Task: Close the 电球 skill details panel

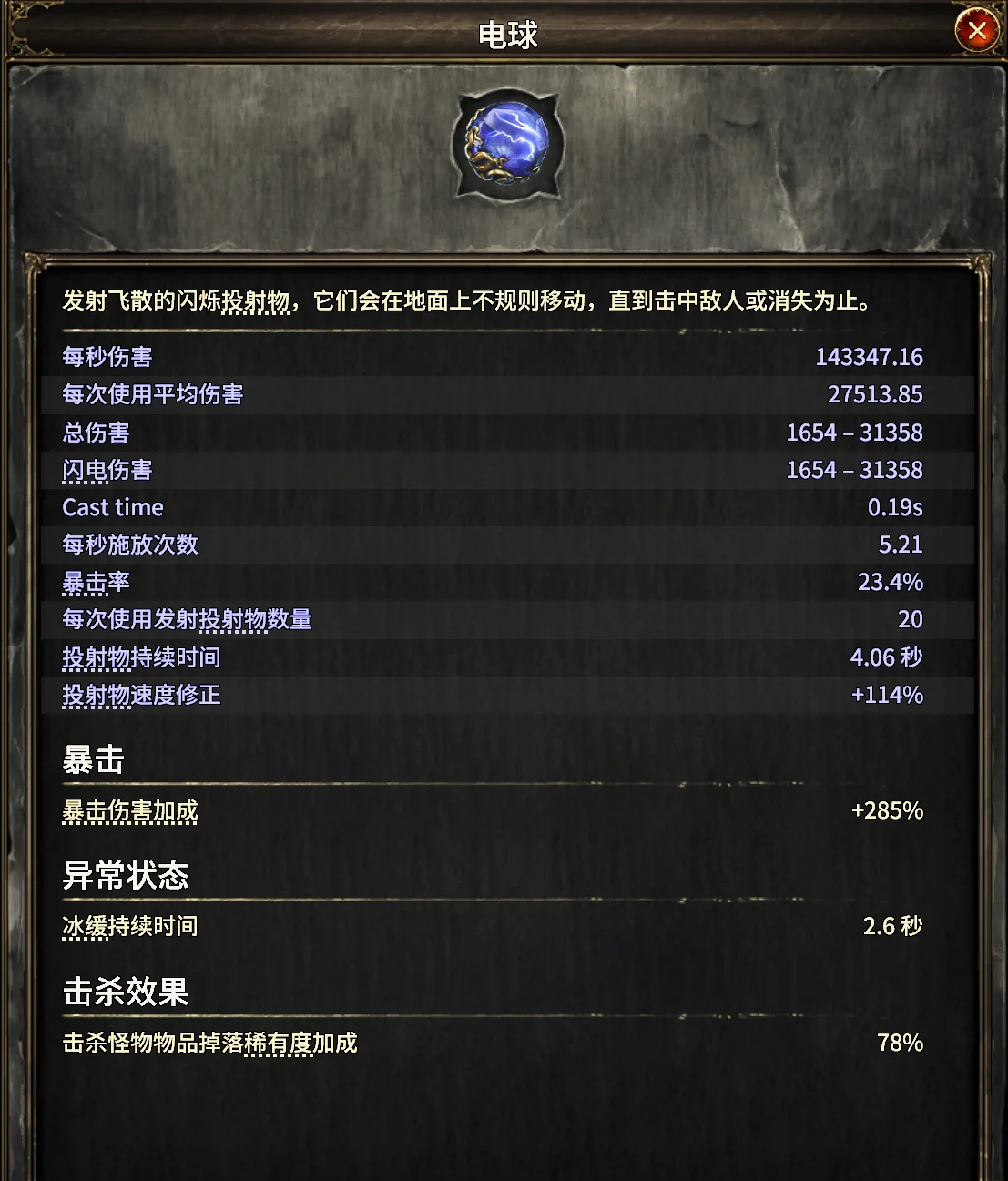Action: pyautogui.click(x=976, y=32)
